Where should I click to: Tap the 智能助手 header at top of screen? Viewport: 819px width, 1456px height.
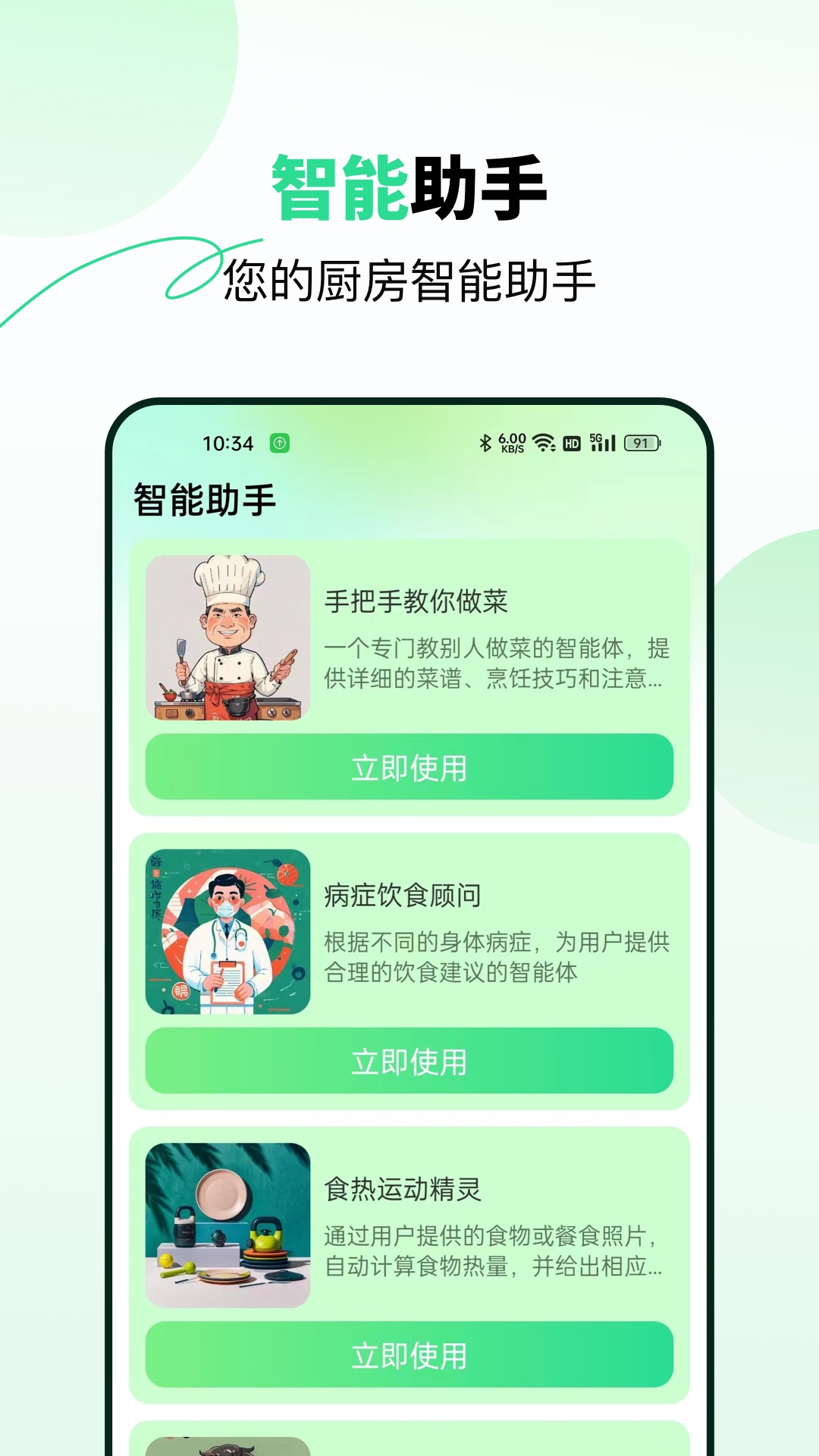point(409,186)
